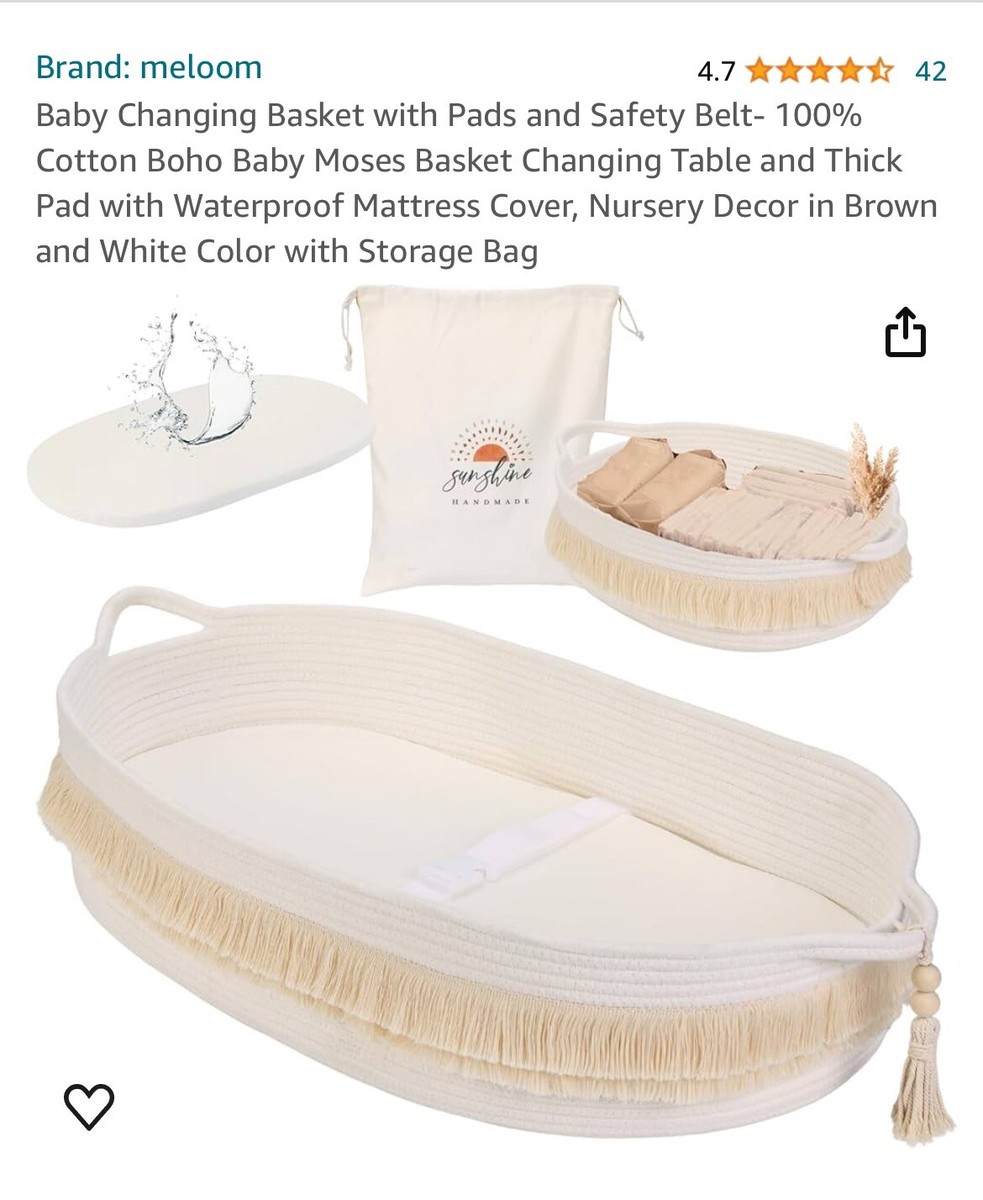Expand reviews by clicking the 4.7 rating
The height and width of the screenshot is (1200, 983).
click(x=717, y=71)
